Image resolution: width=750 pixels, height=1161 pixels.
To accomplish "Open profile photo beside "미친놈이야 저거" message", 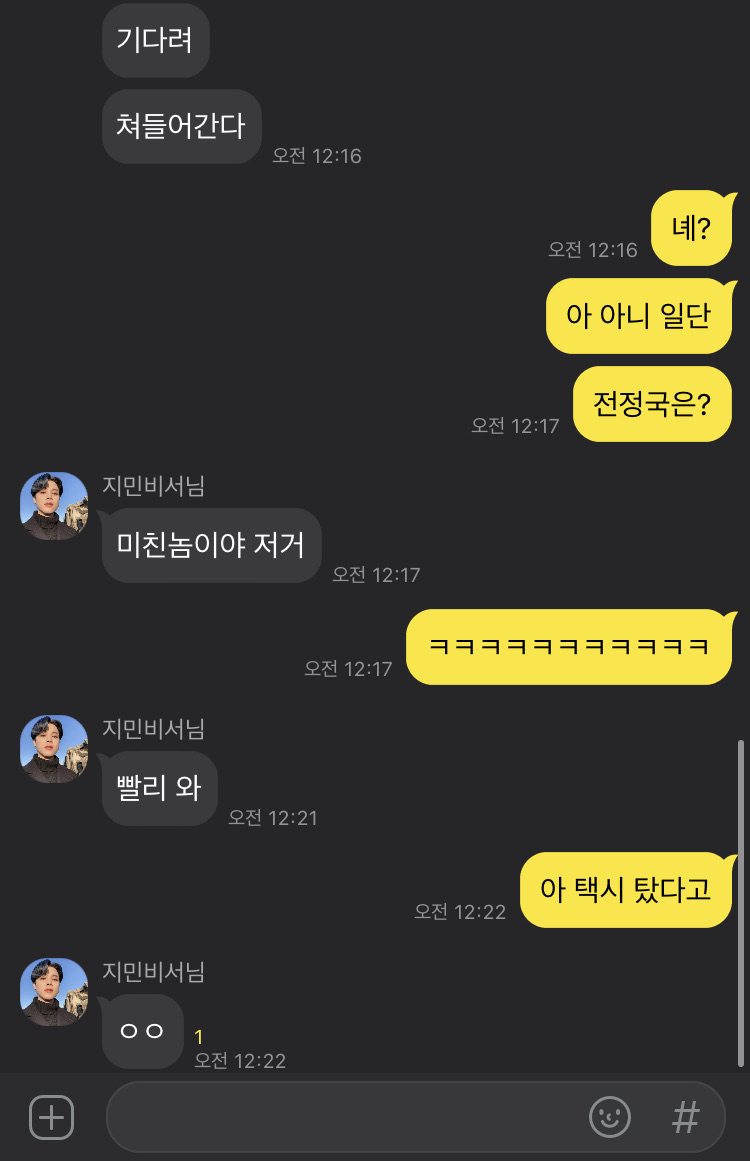I will click(54, 506).
